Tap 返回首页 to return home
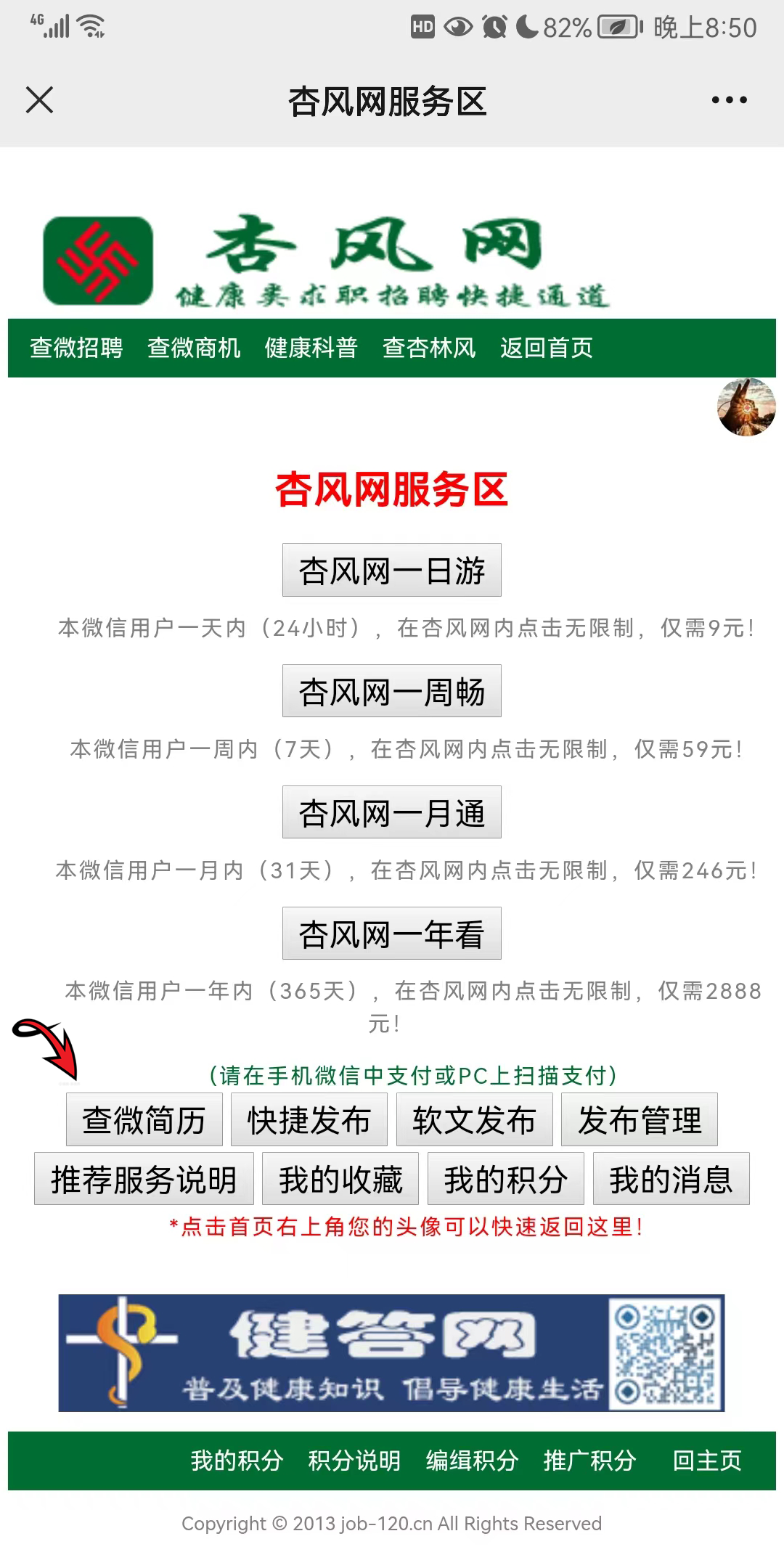This screenshot has width=784, height=1568. [x=547, y=348]
